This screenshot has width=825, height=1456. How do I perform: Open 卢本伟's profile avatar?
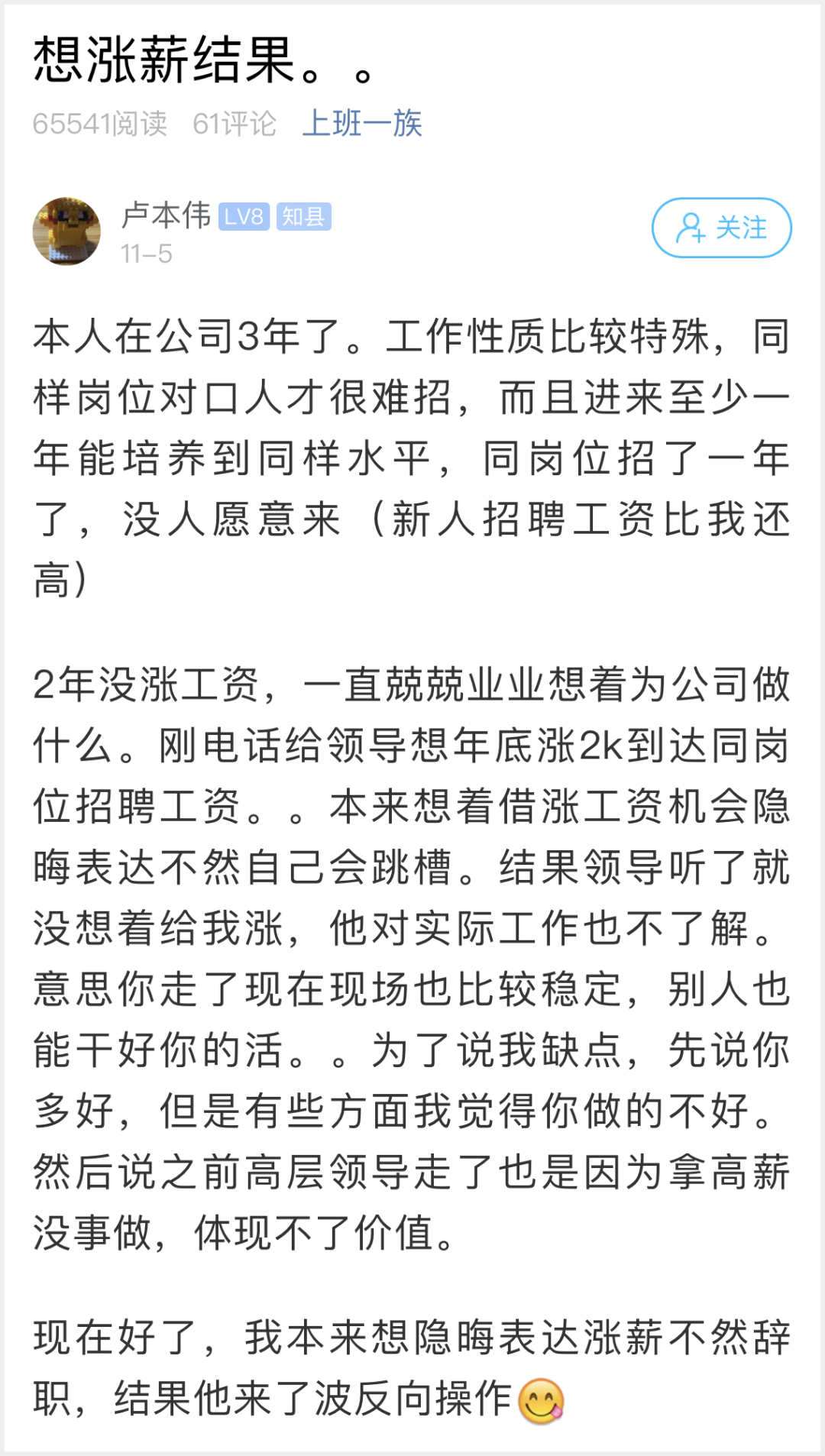pos(66,231)
